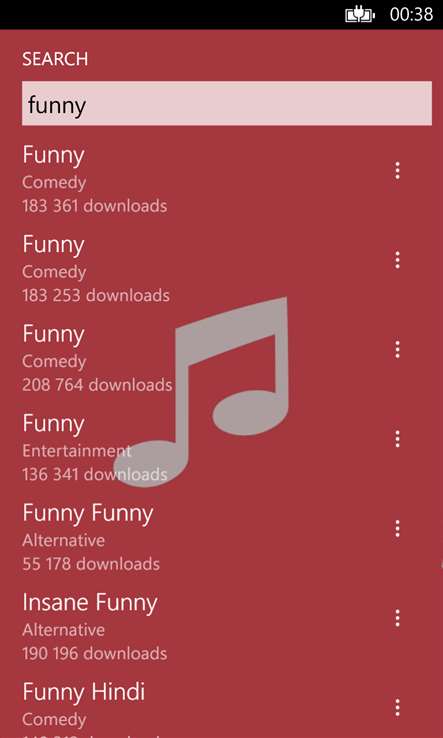
Task: Open the overflow menu for Funny Hindi
Action: click(397, 707)
